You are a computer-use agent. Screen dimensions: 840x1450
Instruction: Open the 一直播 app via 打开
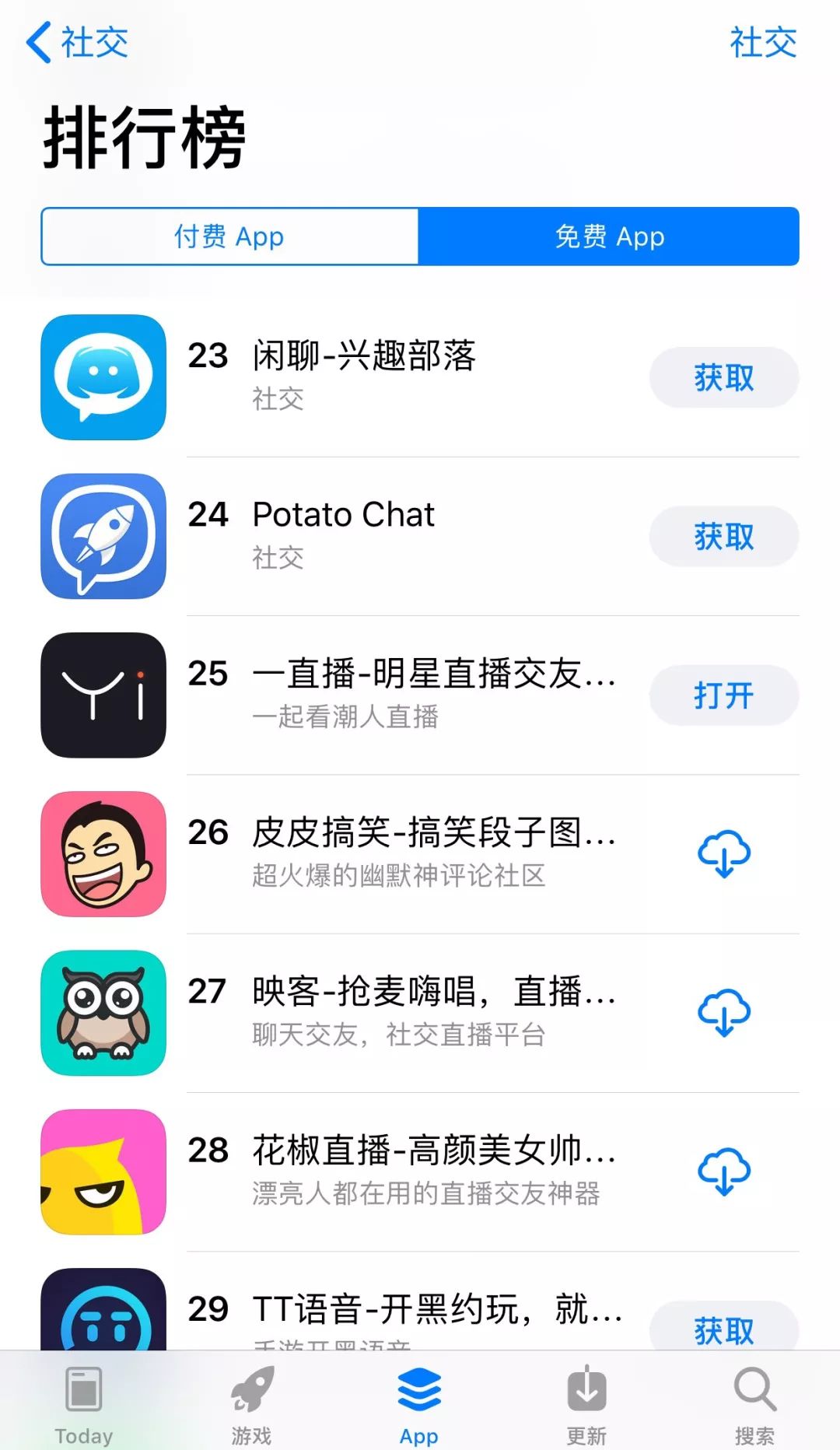[x=723, y=695]
